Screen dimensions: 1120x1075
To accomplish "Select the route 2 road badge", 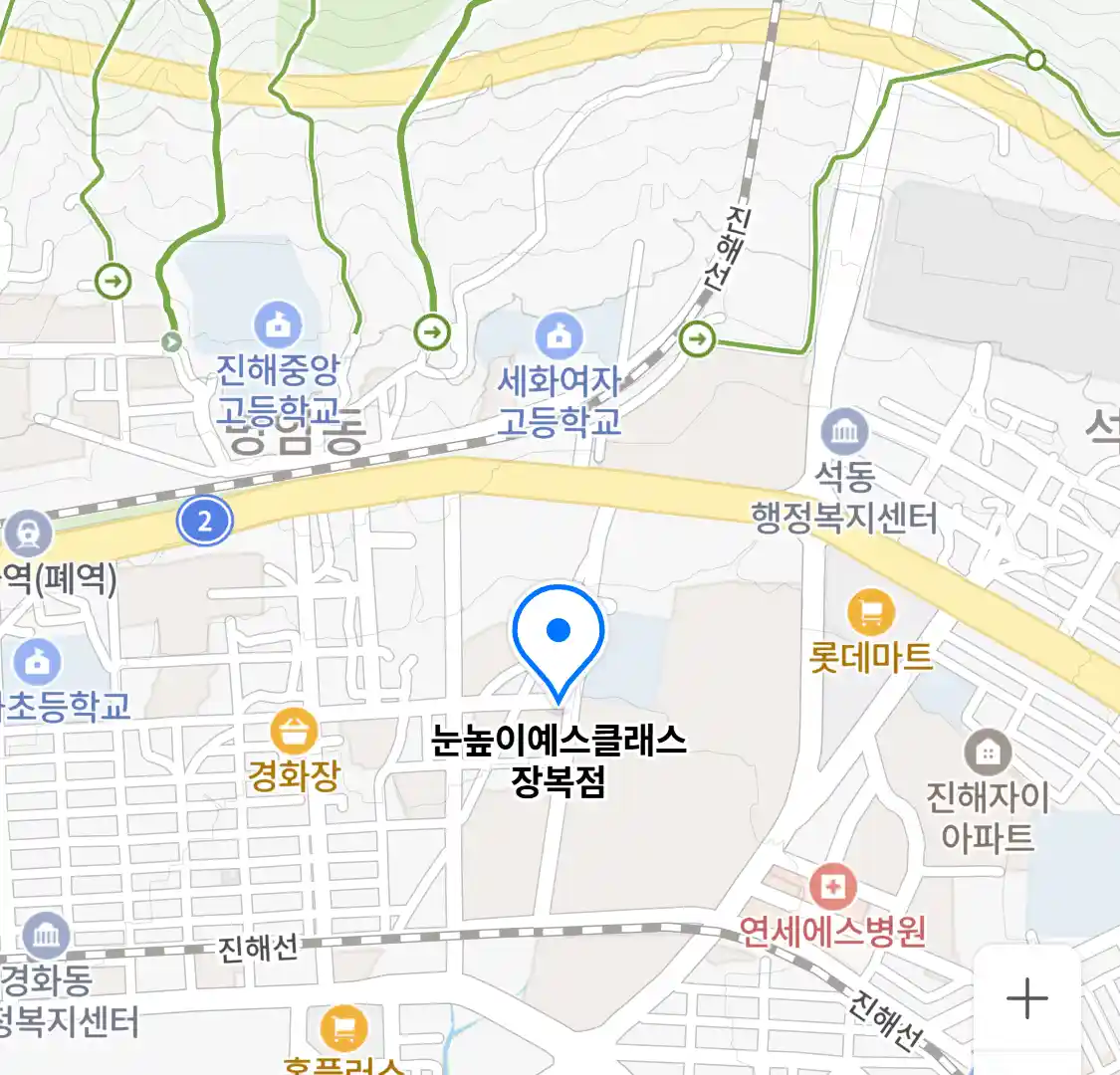I will (x=205, y=521).
